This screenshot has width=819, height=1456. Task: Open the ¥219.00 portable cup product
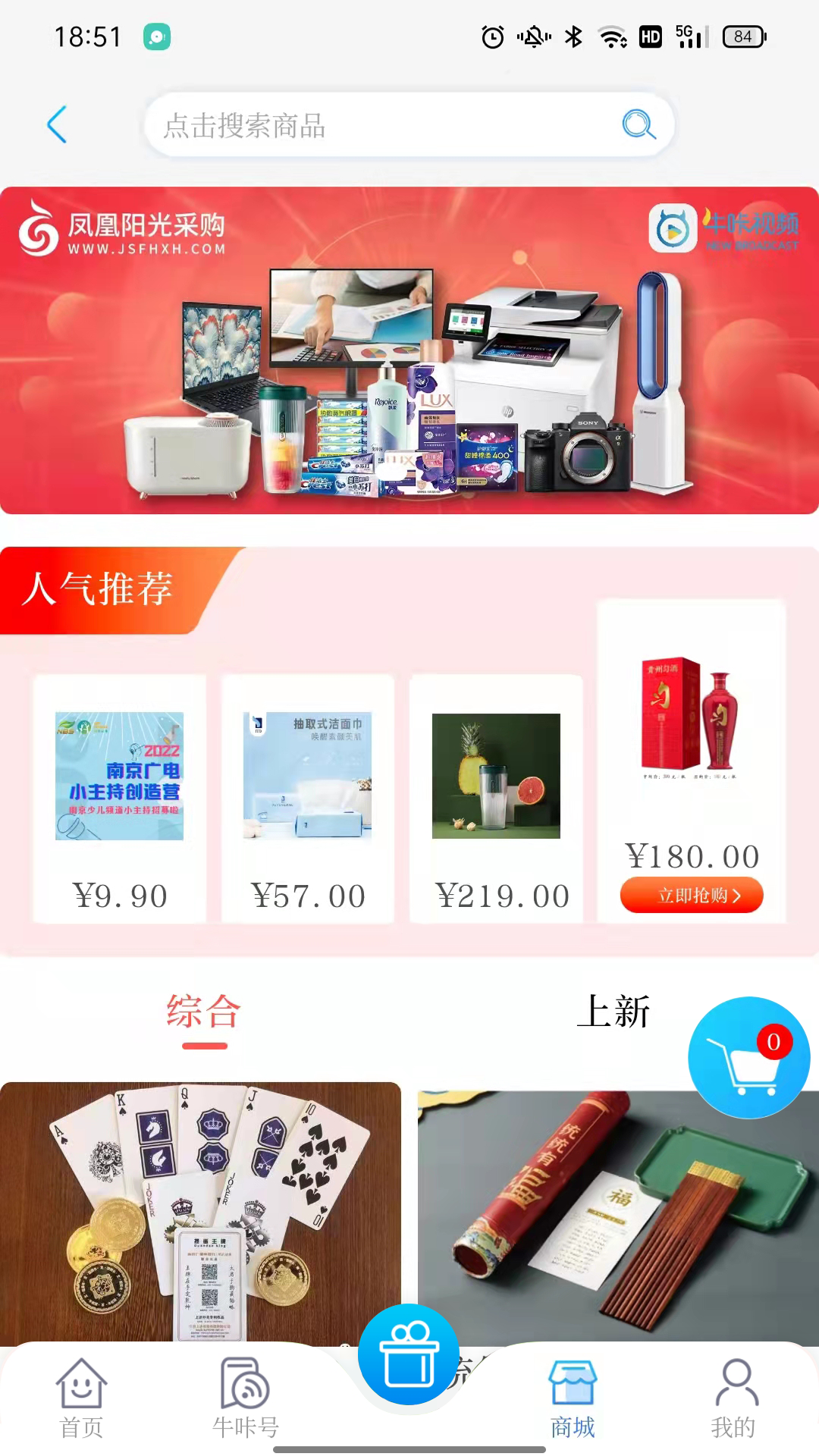(x=495, y=777)
